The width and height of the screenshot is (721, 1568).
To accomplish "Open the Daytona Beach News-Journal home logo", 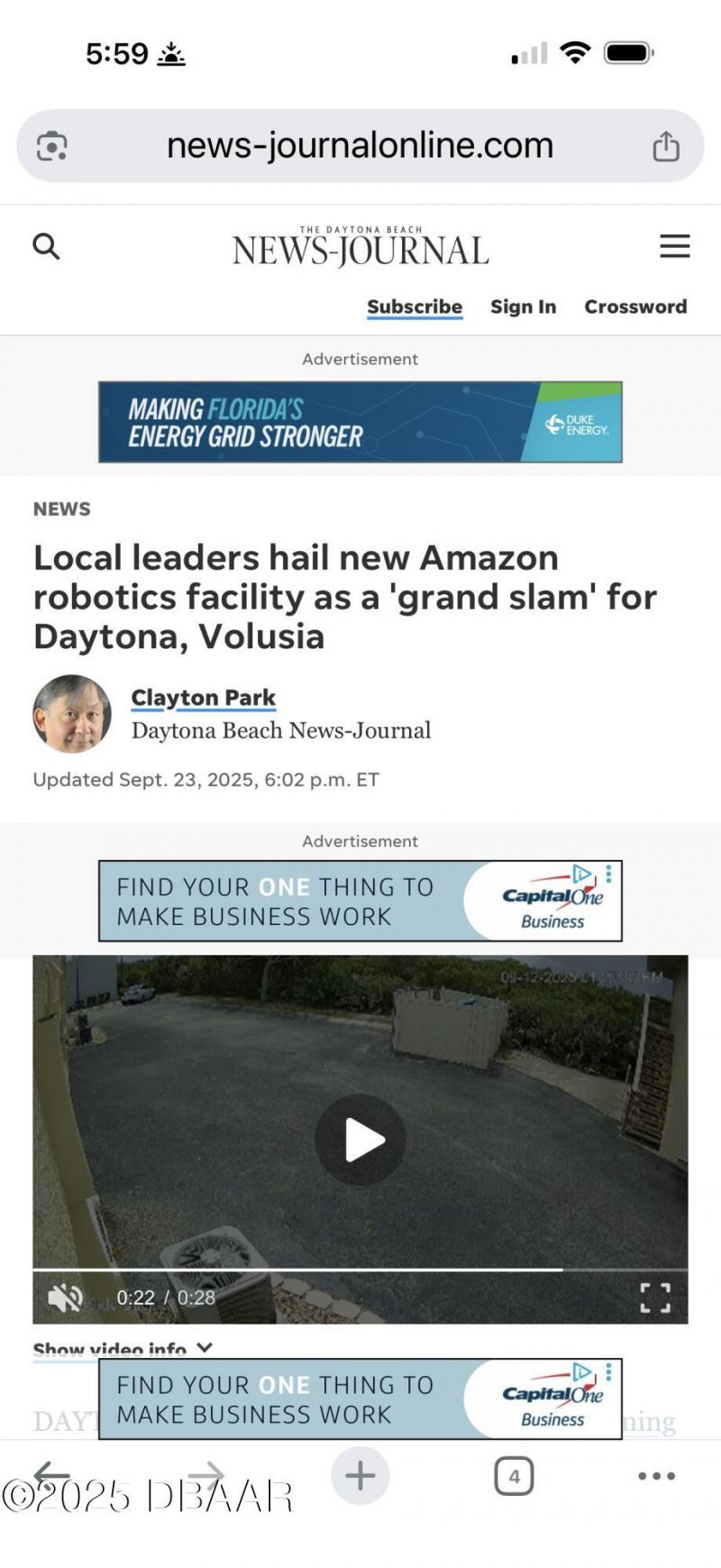I will [360, 248].
